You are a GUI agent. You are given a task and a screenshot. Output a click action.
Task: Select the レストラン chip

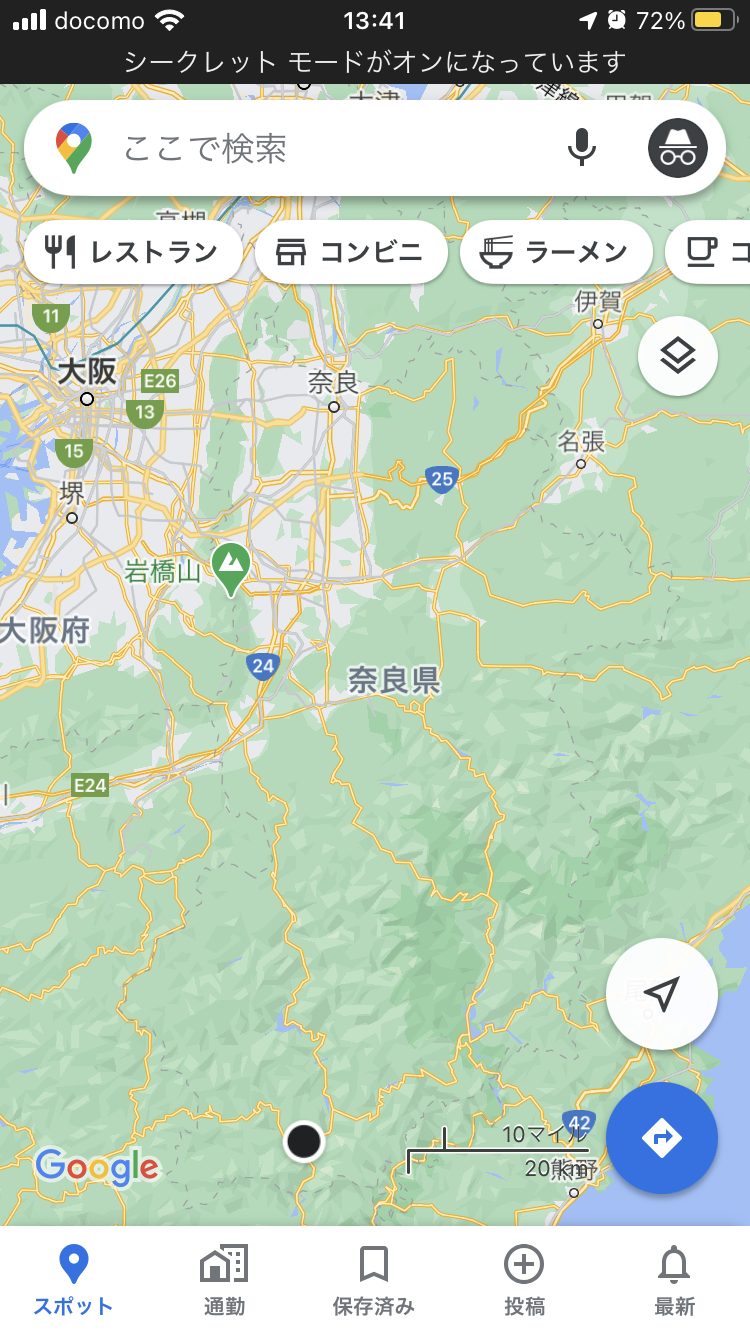point(133,252)
